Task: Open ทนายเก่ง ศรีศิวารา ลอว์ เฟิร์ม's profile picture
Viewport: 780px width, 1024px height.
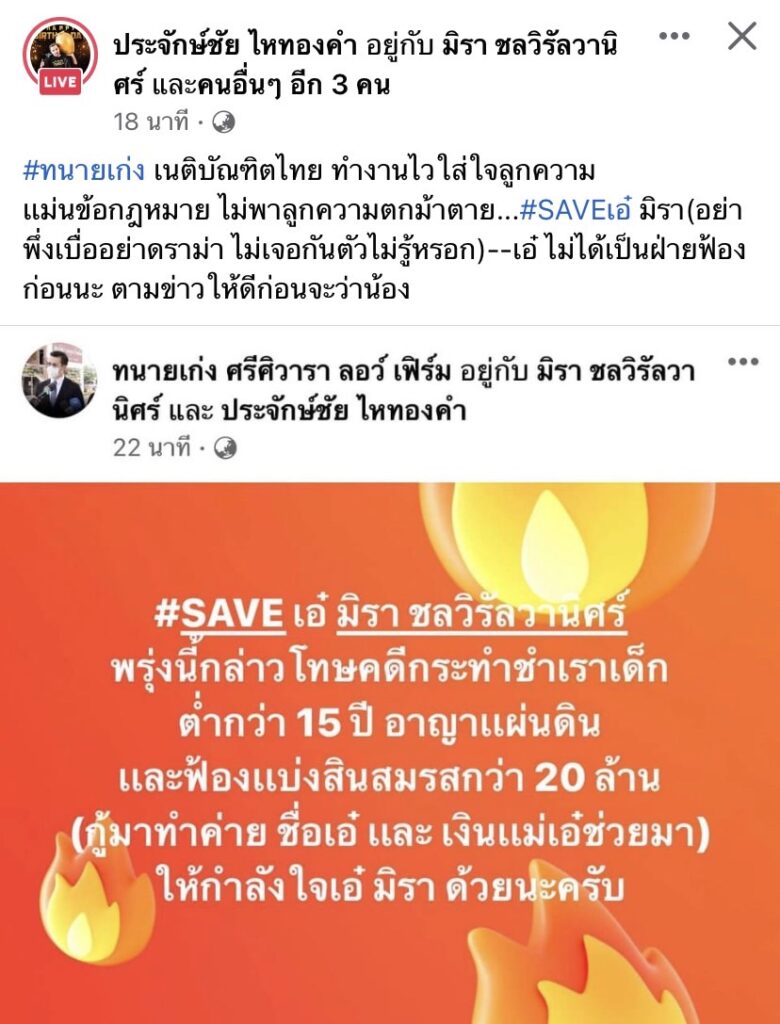Action: pyautogui.click(x=60, y=380)
